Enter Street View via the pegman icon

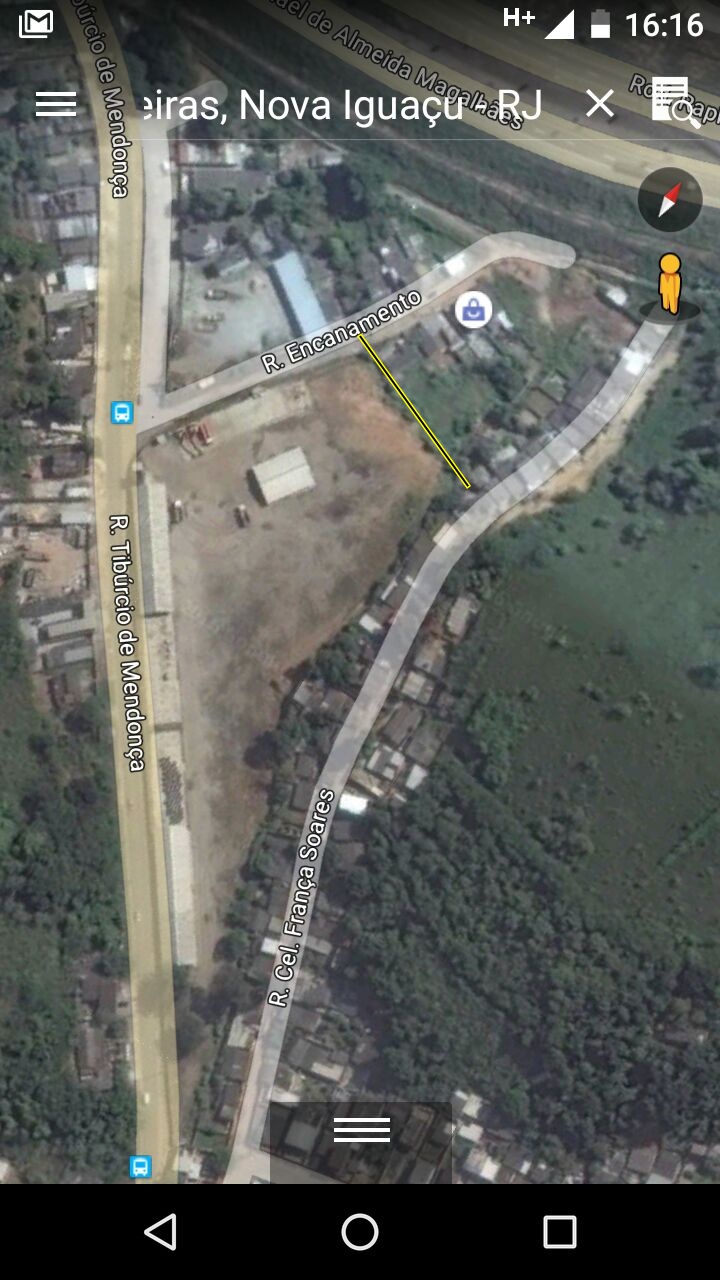(x=670, y=283)
